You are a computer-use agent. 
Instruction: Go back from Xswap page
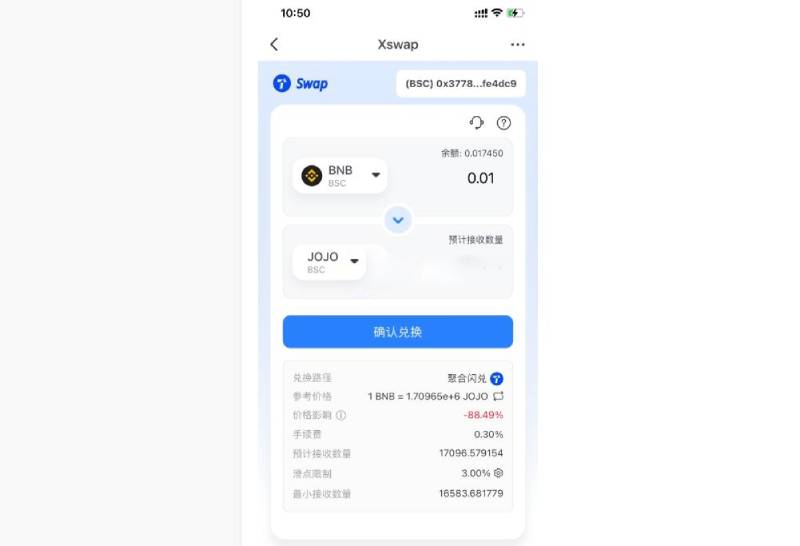[x=274, y=44]
